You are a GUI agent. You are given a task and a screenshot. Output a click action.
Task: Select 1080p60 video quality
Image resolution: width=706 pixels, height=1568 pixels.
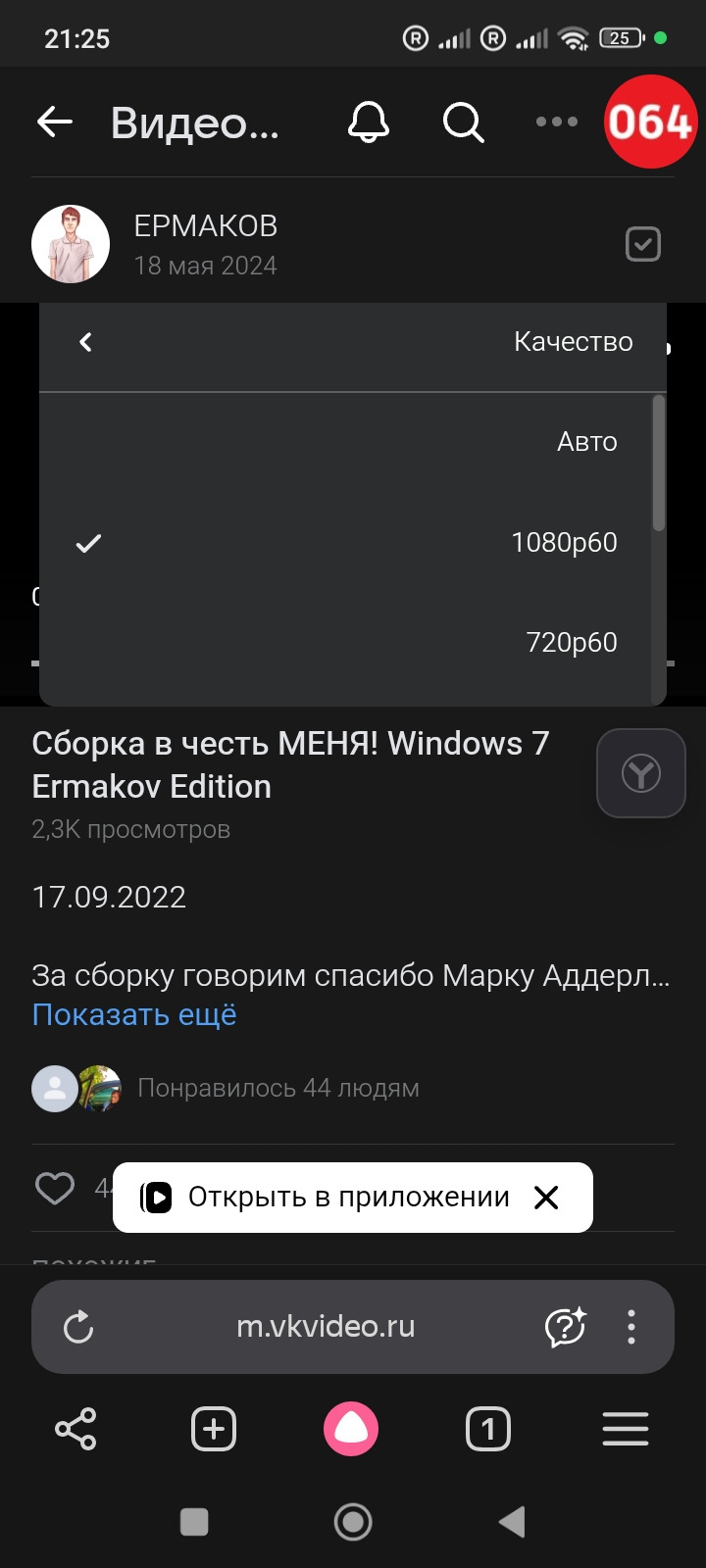tap(564, 542)
